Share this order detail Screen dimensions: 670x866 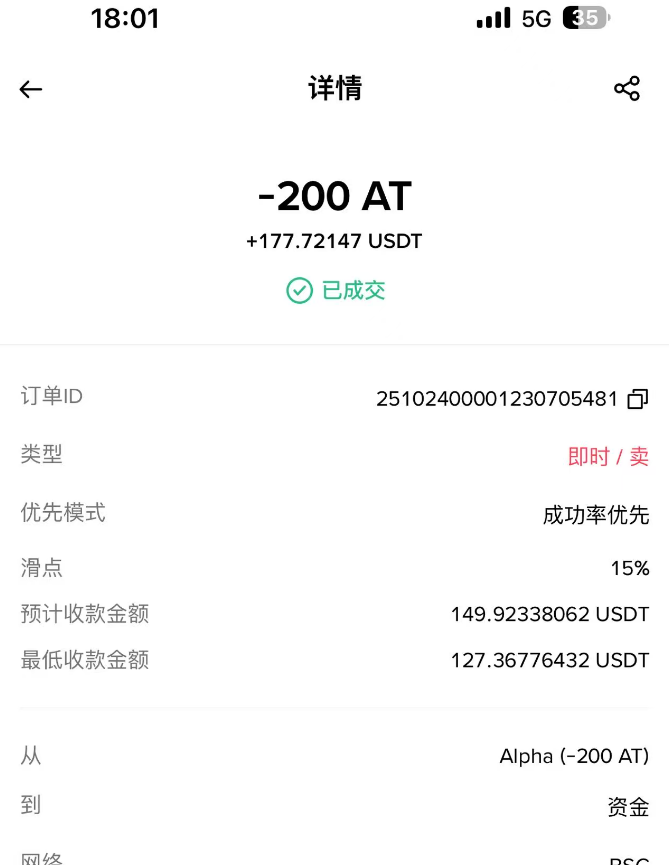click(627, 89)
